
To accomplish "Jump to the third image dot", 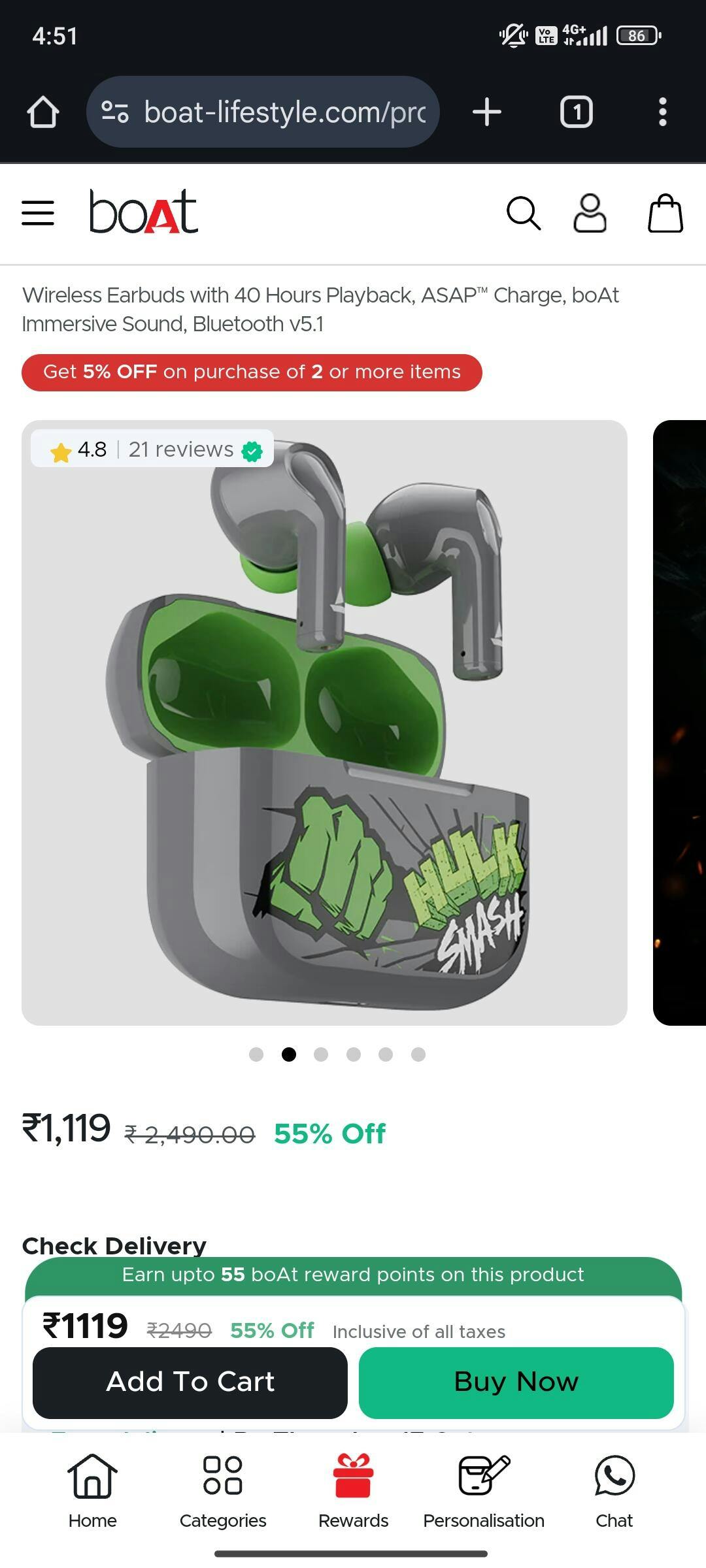I will click(321, 1054).
